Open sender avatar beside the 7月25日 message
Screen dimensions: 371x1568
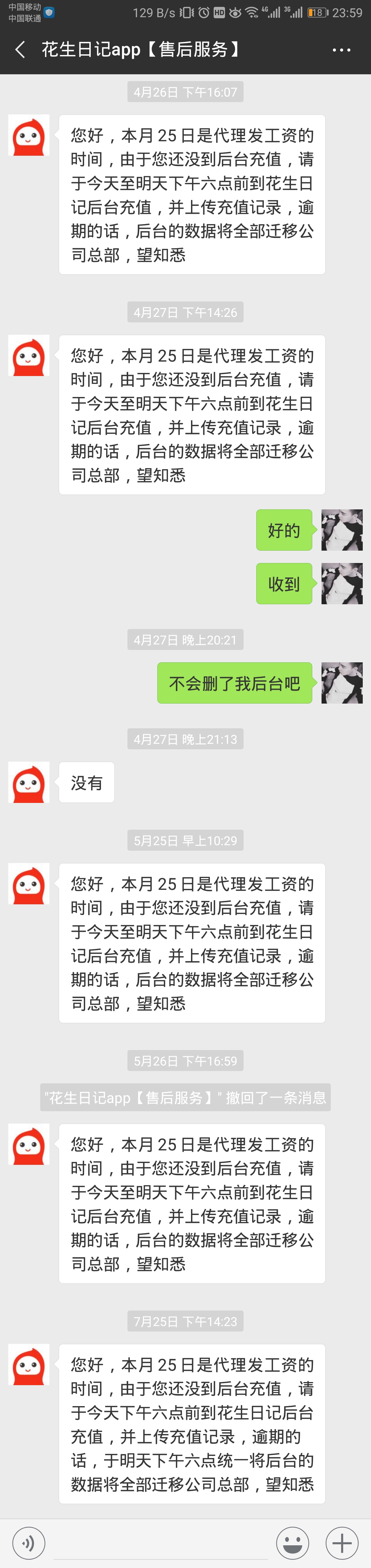tap(29, 1365)
